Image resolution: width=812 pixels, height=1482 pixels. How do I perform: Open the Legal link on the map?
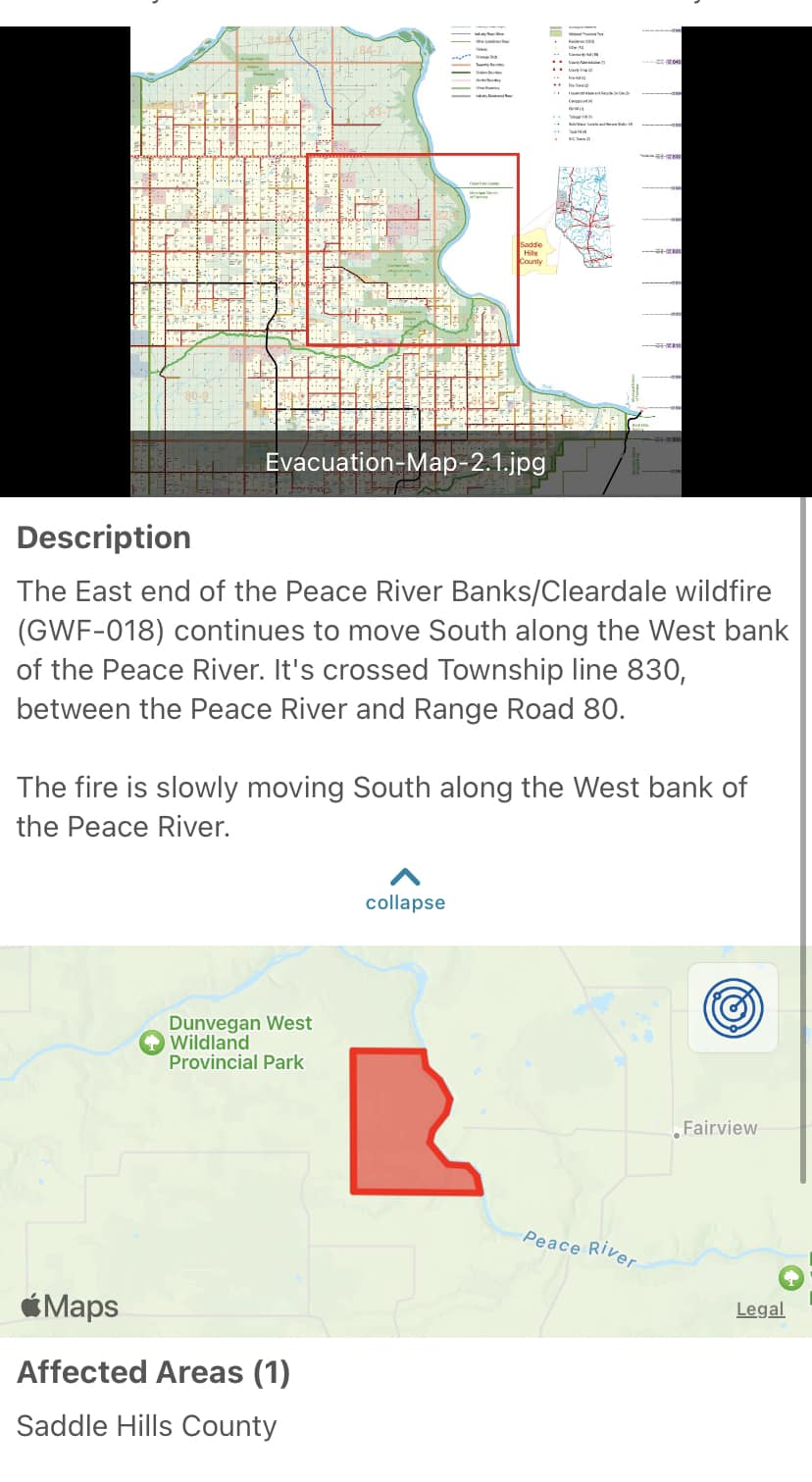(x=760, y=1308)
